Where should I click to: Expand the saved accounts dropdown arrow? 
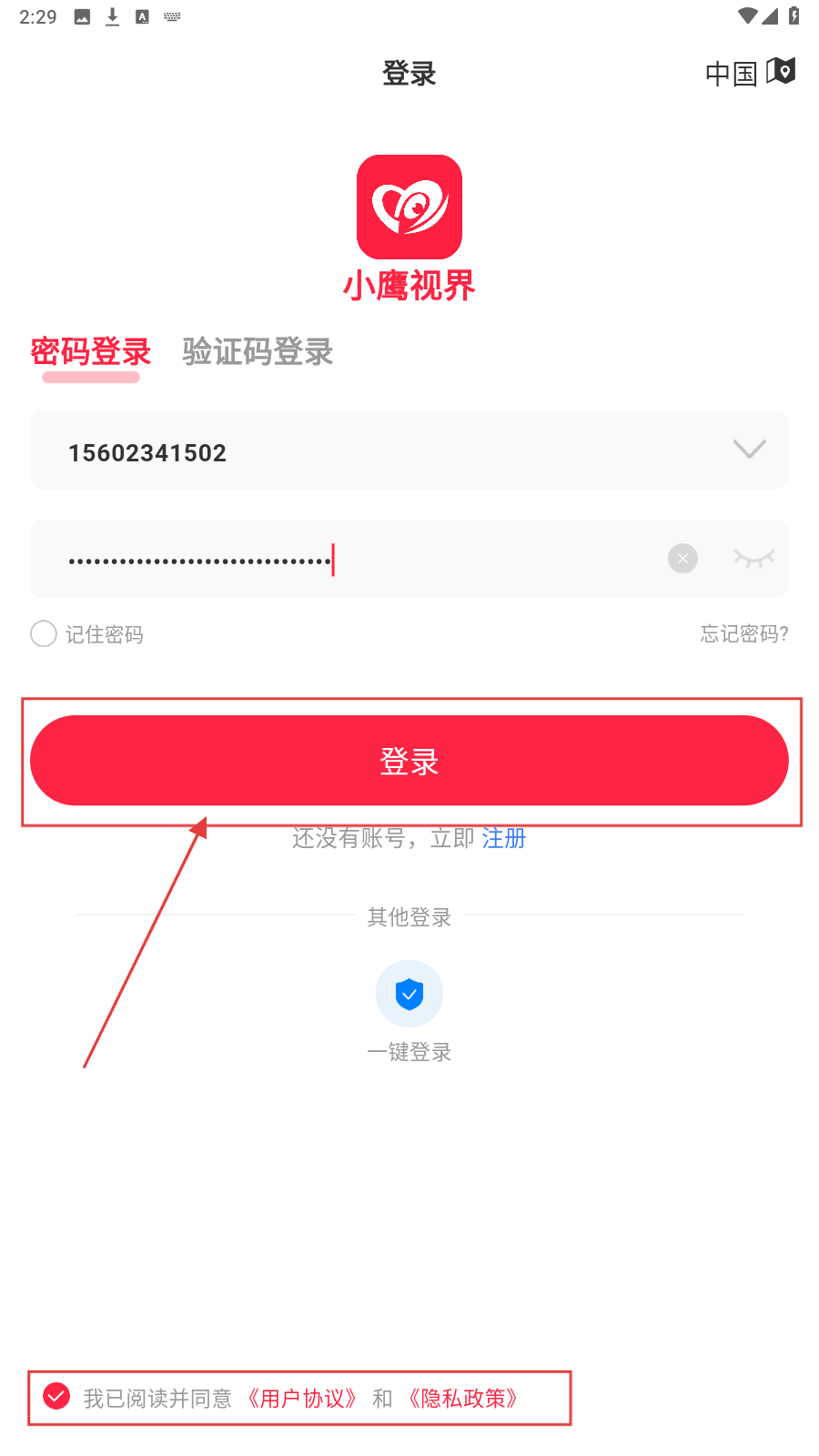749,450
